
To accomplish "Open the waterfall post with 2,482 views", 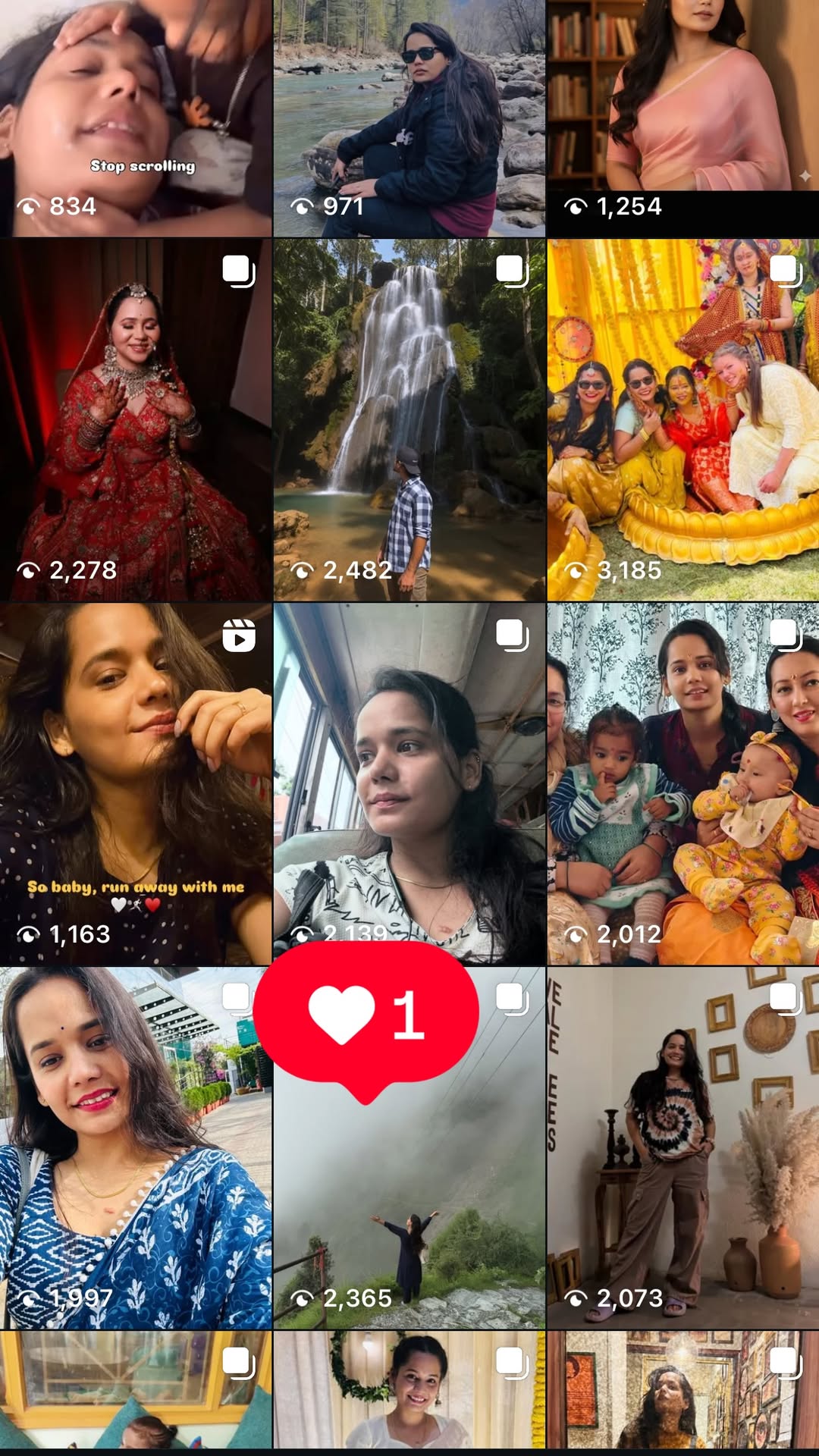I will click(x=409, y=421).
